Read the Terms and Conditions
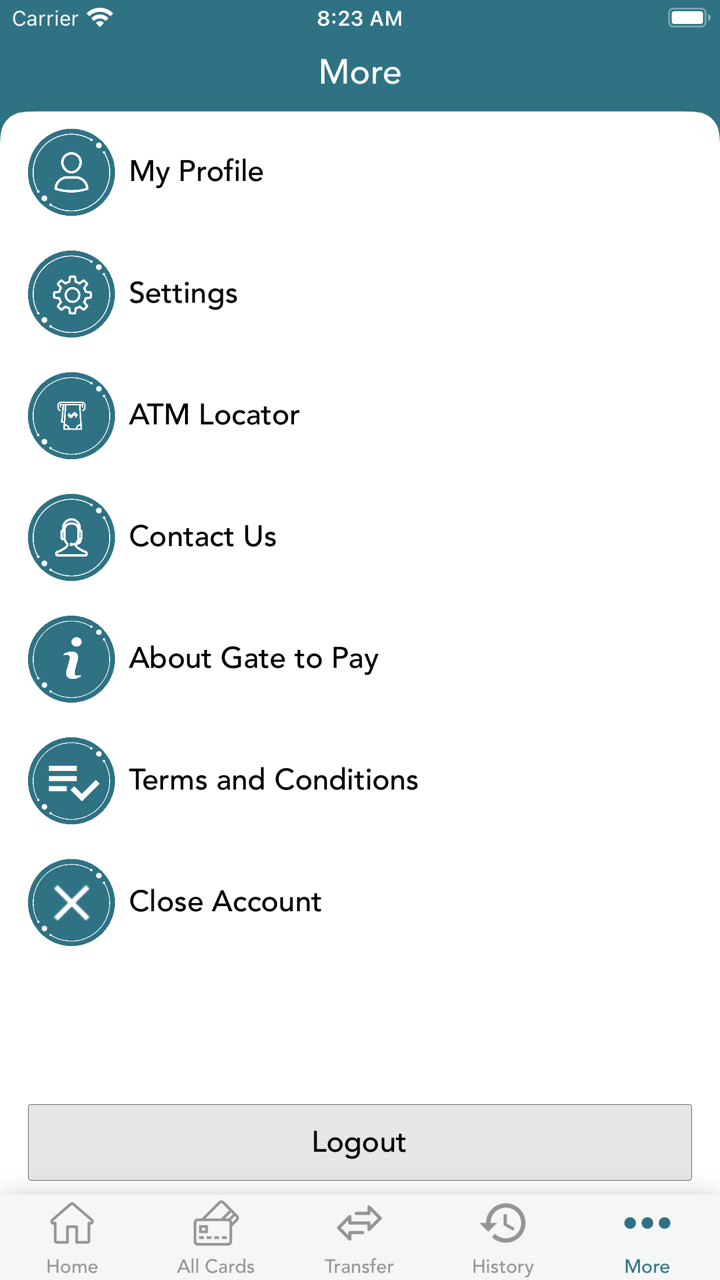The width and height of the screenshot is (720, 1280). click(273, 780)
